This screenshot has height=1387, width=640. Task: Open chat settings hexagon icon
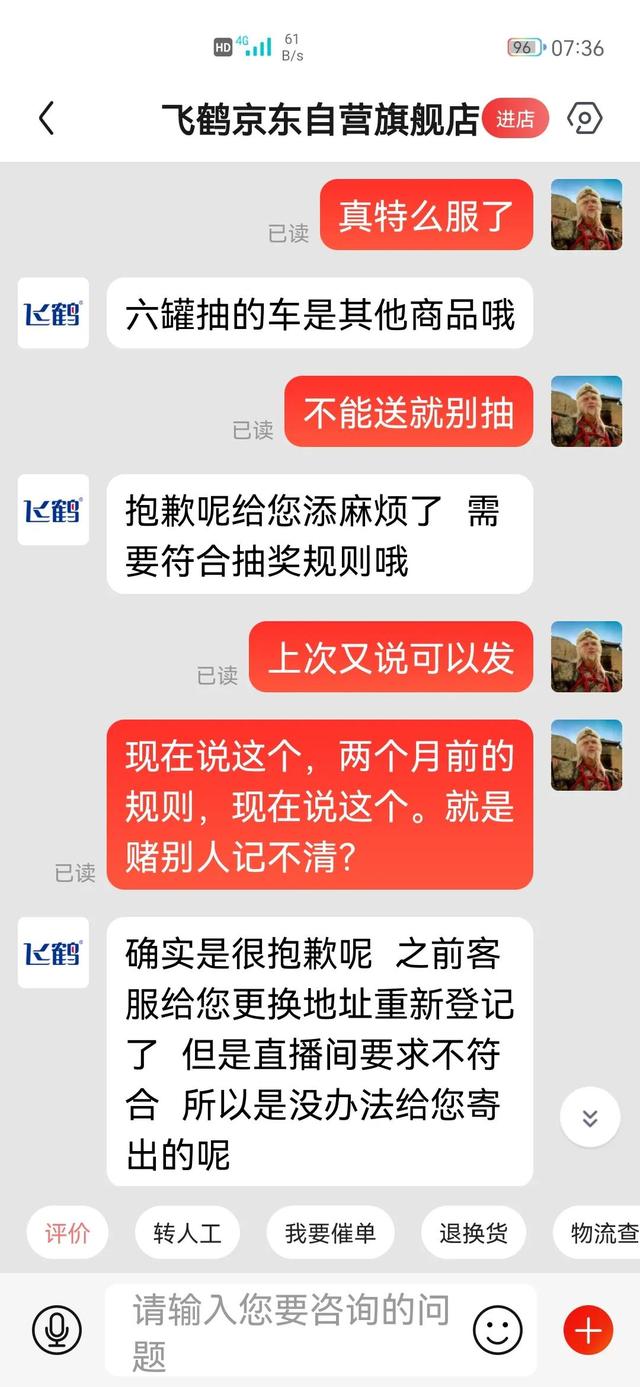point(585,119)
